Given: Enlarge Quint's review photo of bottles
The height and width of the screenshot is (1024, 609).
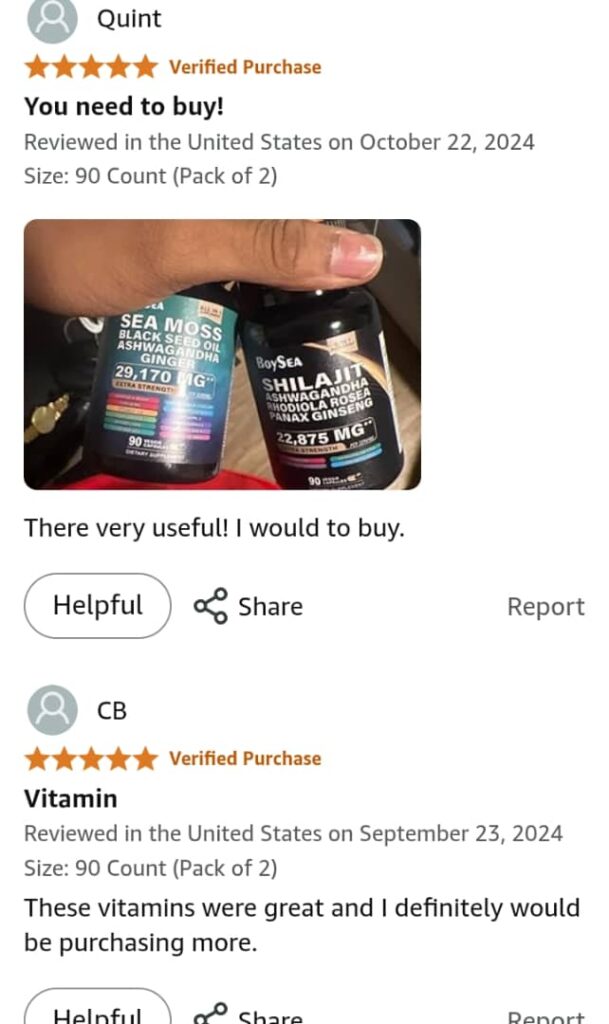Looking at the screenshot, I should click(x=223, y=355).
